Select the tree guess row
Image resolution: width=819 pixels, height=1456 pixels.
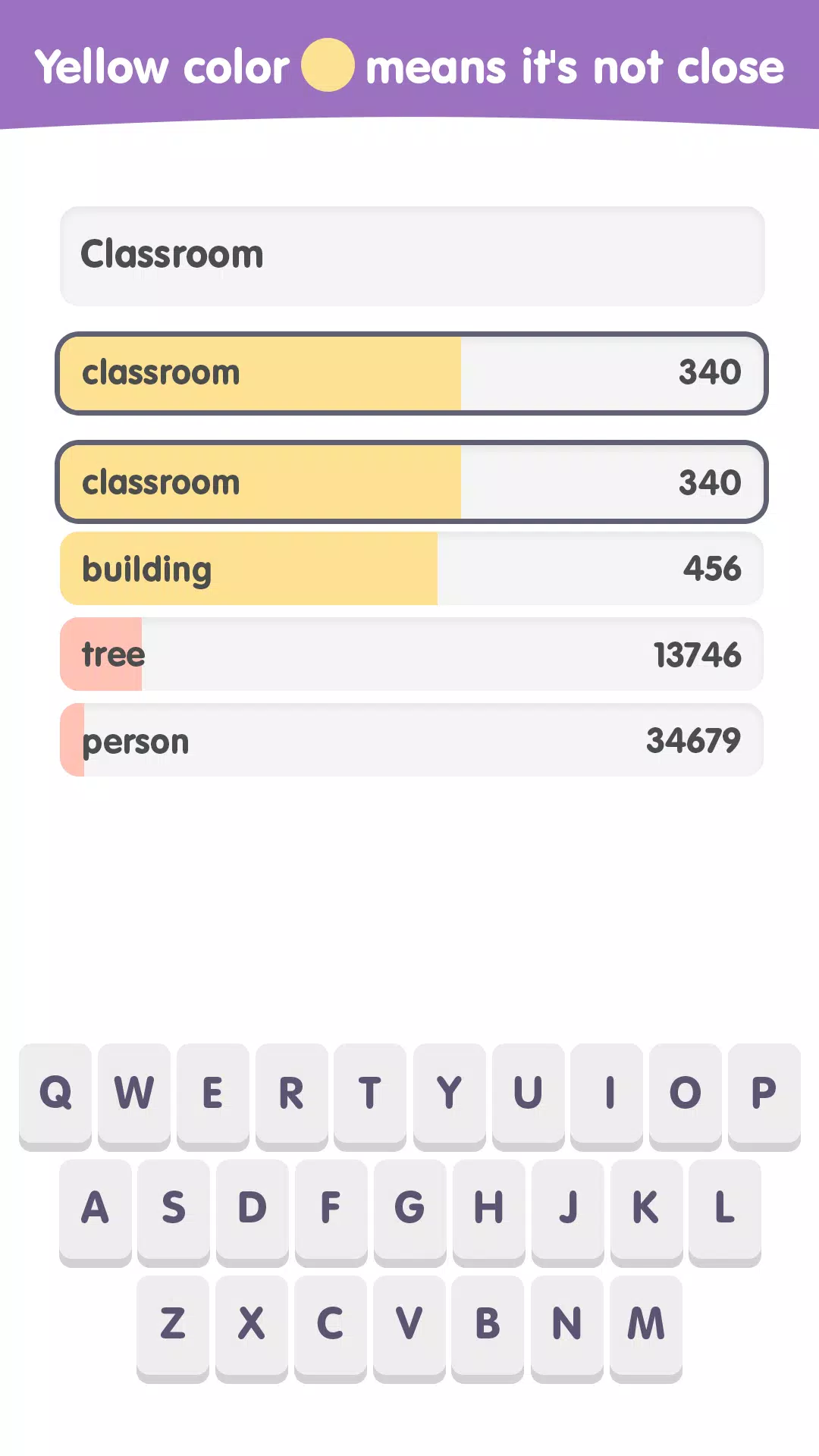412,654
